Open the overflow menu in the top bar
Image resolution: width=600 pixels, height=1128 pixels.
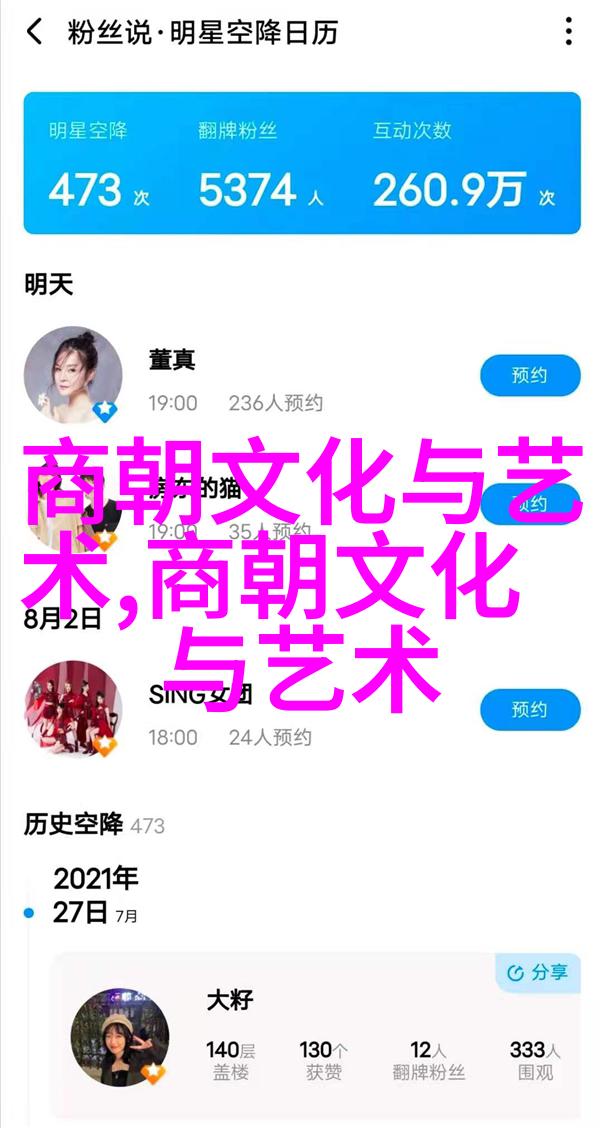568,32
